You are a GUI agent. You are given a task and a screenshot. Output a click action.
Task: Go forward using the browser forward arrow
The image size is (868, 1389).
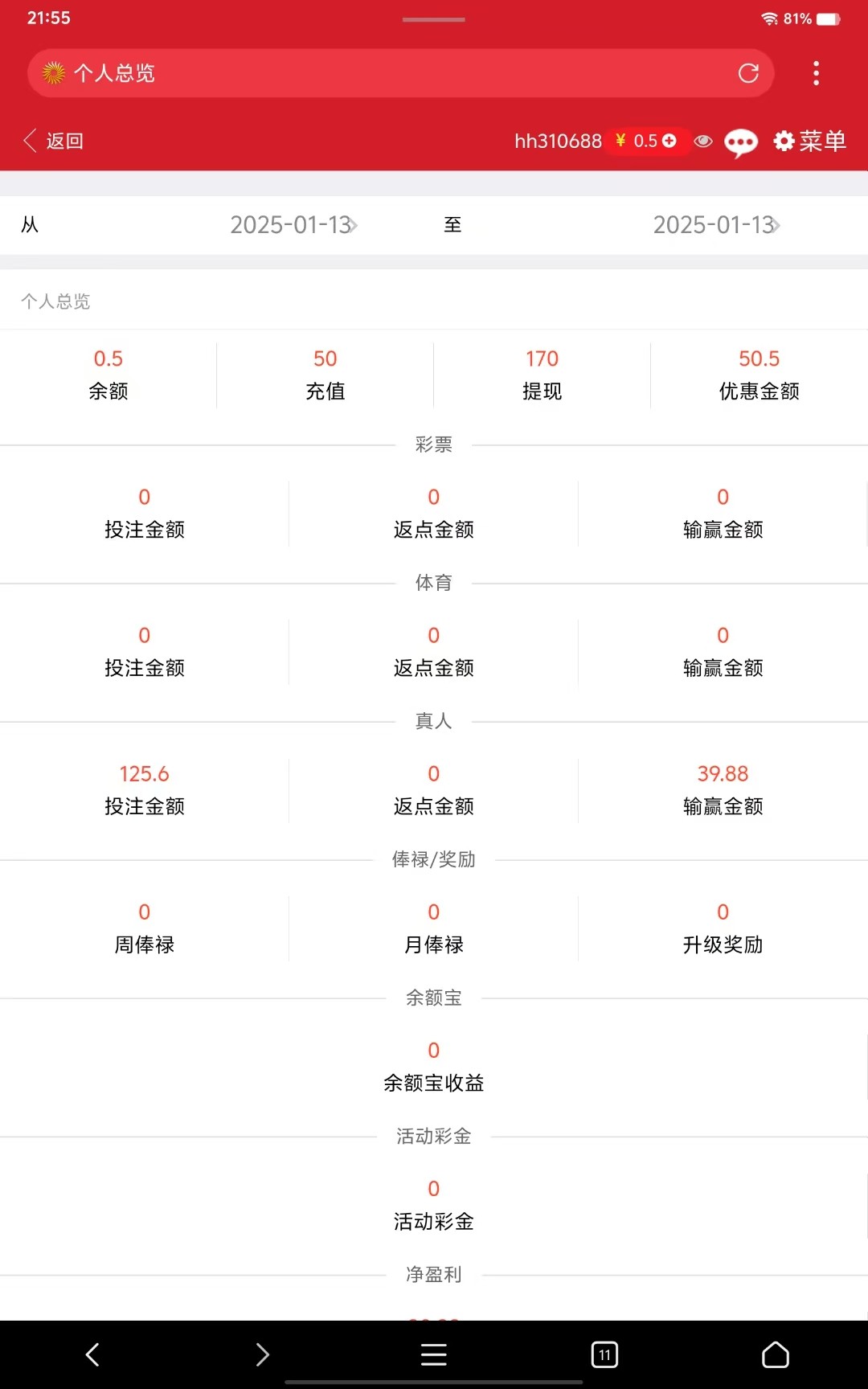(262, 1354)
